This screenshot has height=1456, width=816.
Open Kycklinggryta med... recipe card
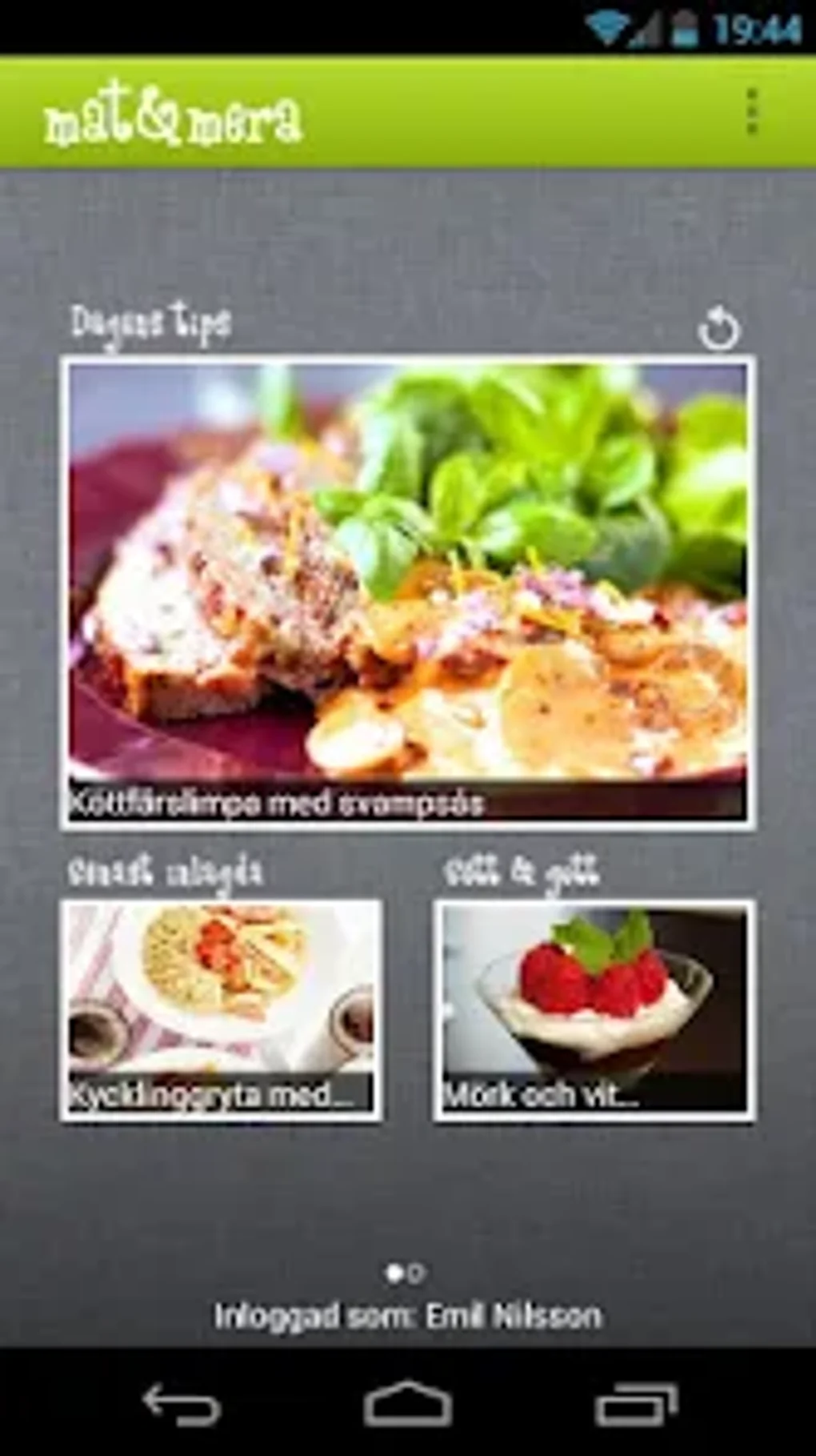coord(221,1010)
